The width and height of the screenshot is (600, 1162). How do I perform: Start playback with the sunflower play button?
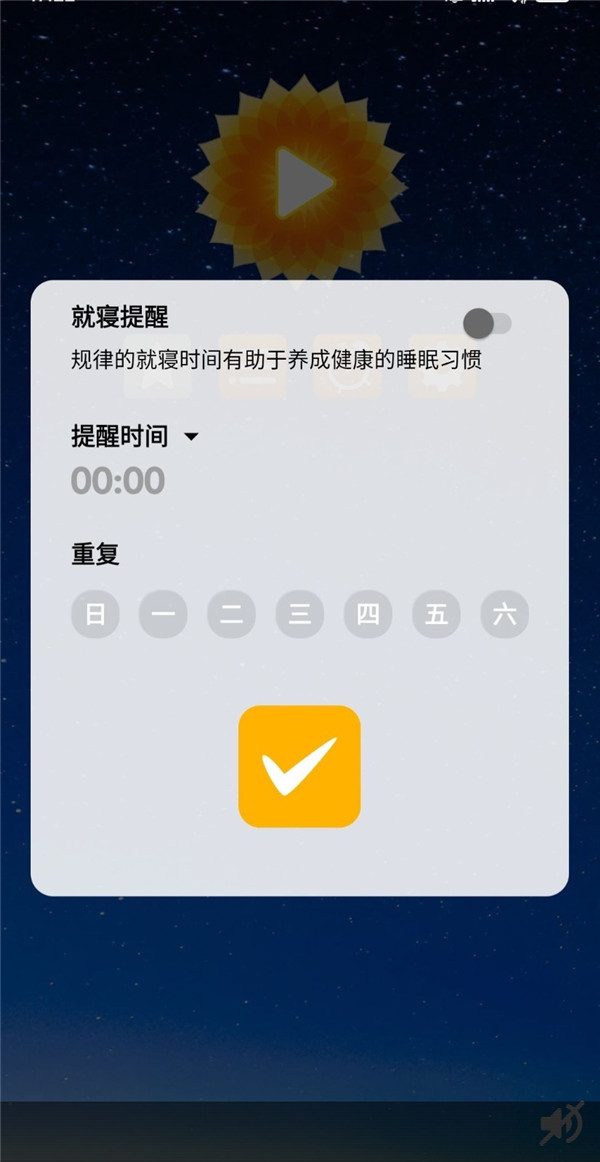[302, 182]
